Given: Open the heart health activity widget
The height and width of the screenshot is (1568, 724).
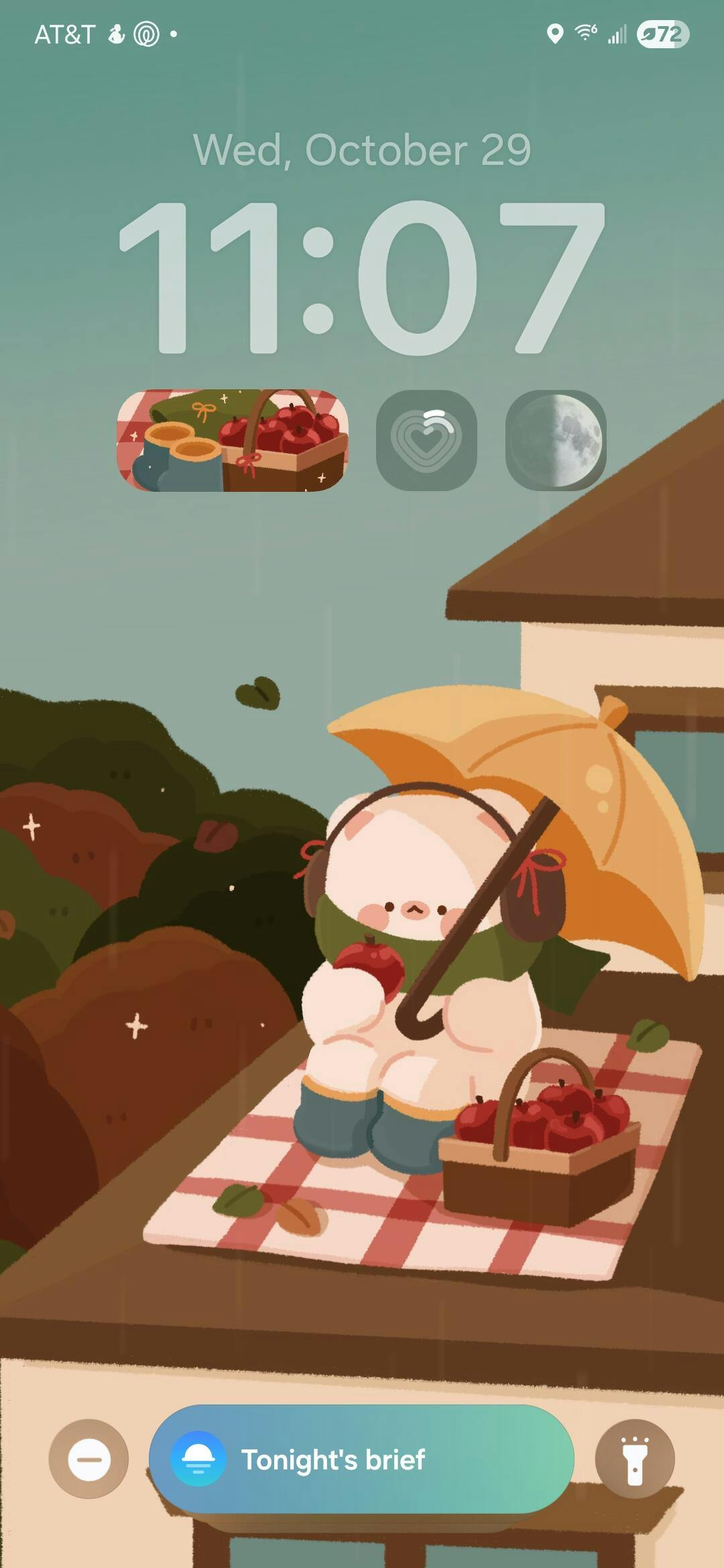Looking at the screenshot, I should [x=427, y=440].
